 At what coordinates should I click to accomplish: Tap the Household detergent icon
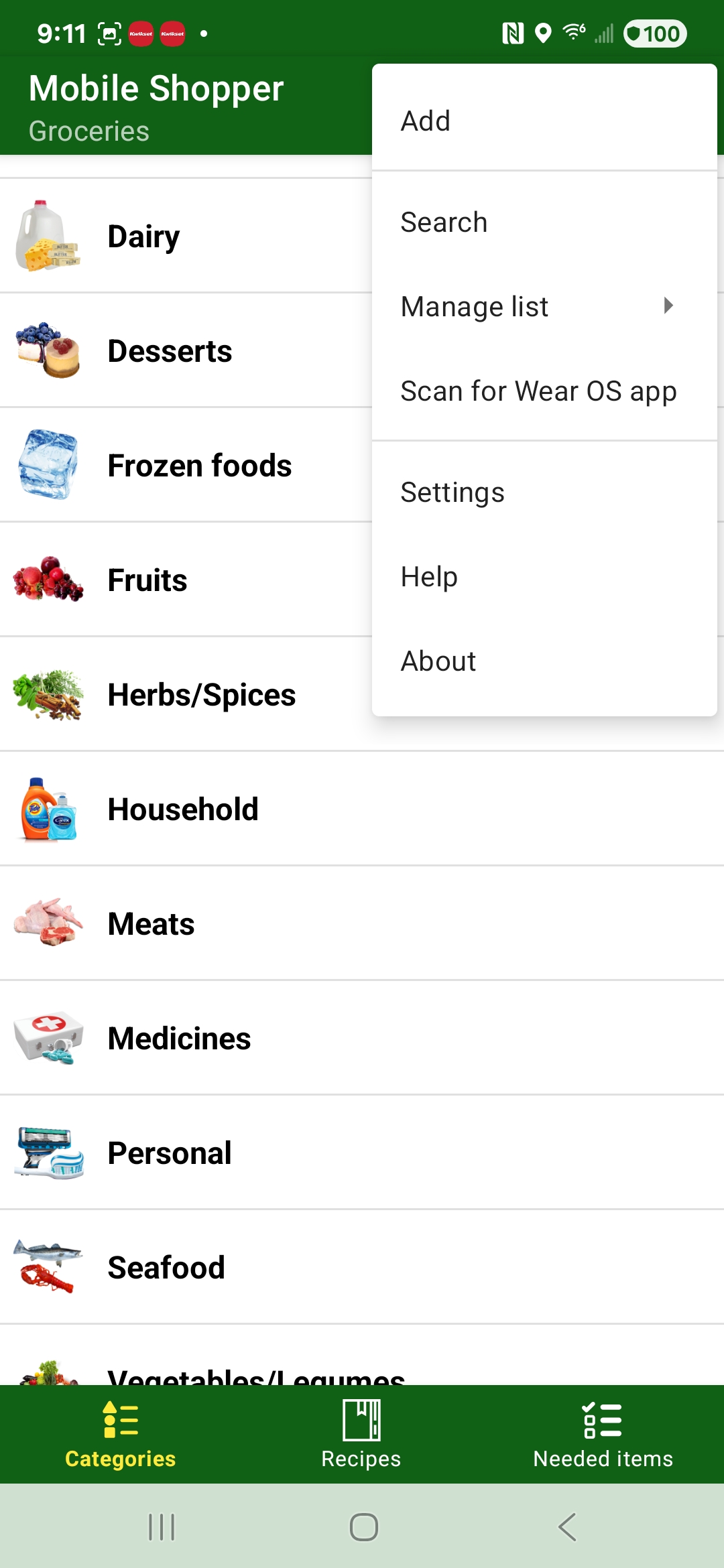point(47,809)
